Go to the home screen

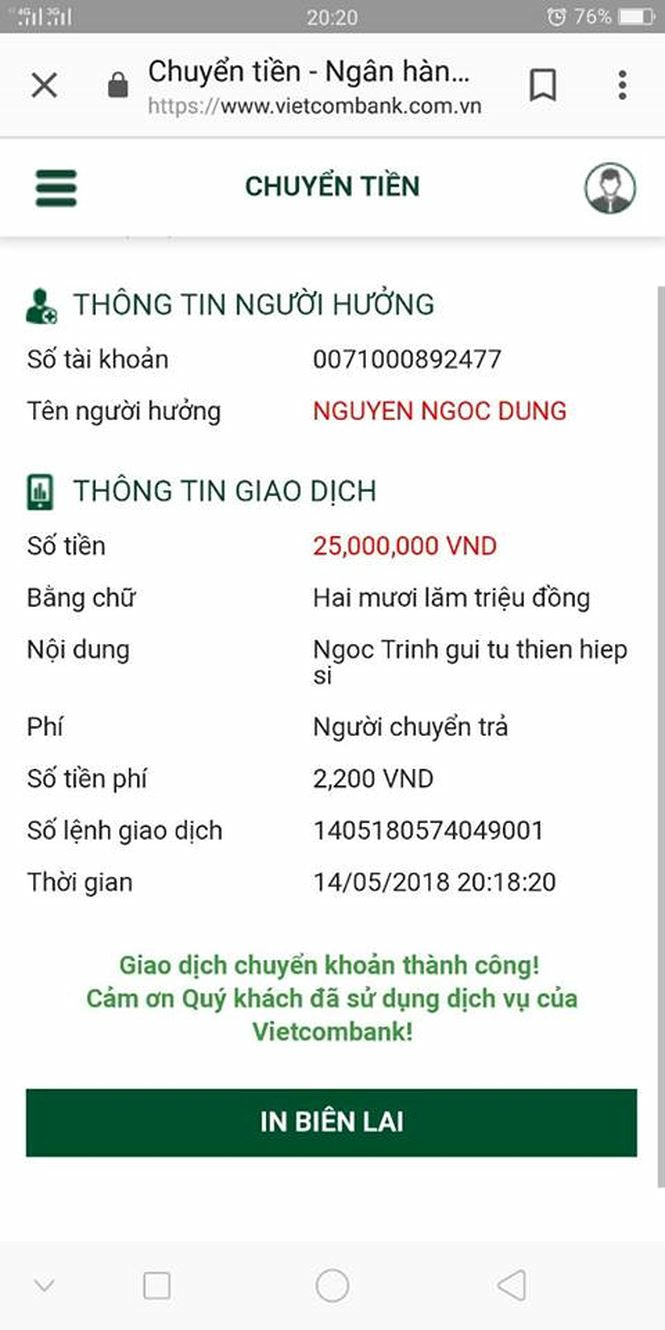332,1285
